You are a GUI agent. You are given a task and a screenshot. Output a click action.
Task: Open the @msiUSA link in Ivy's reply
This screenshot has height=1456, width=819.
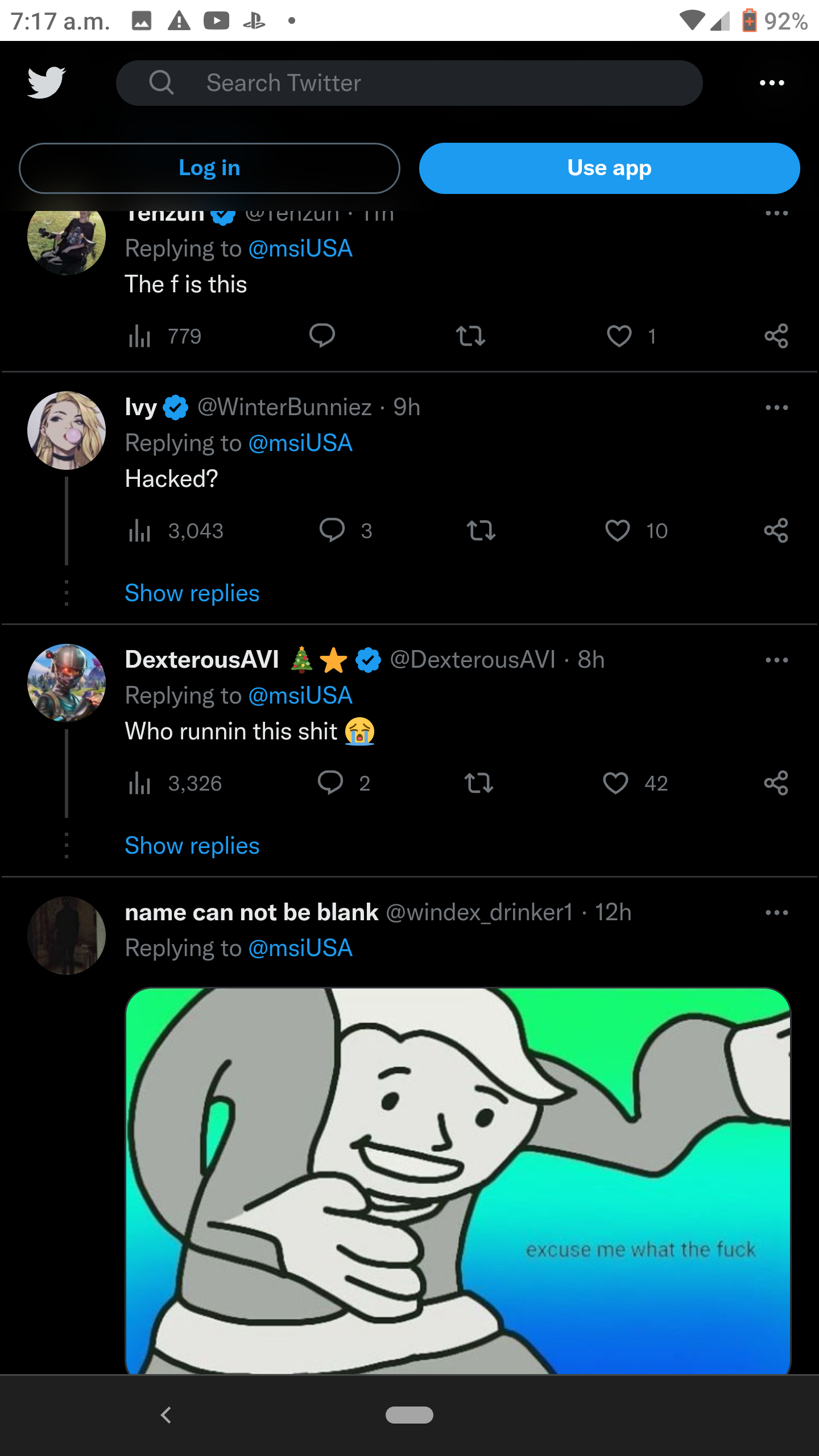point(301,443)
